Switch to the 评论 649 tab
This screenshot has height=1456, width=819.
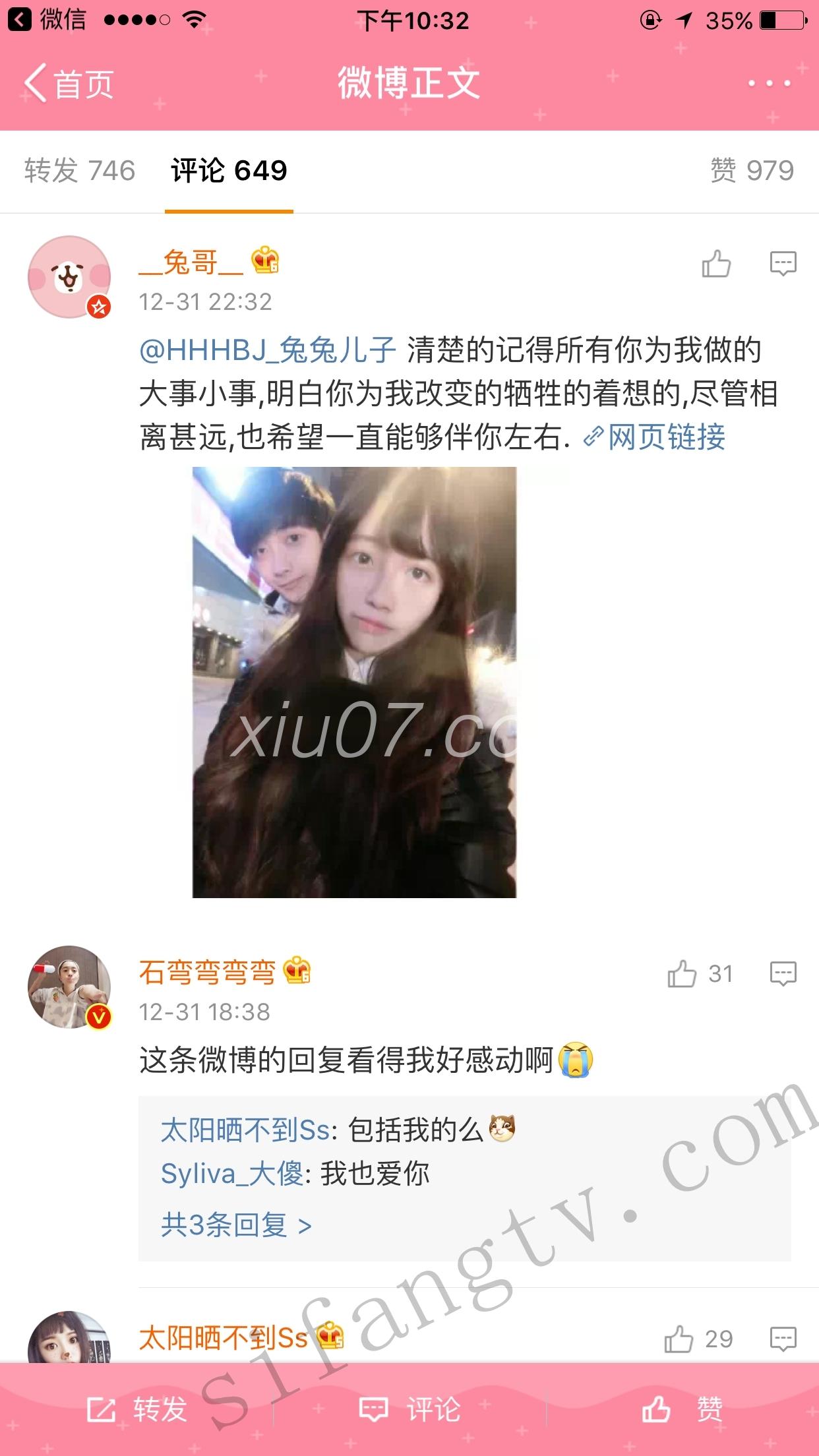(x=229, y=171)
